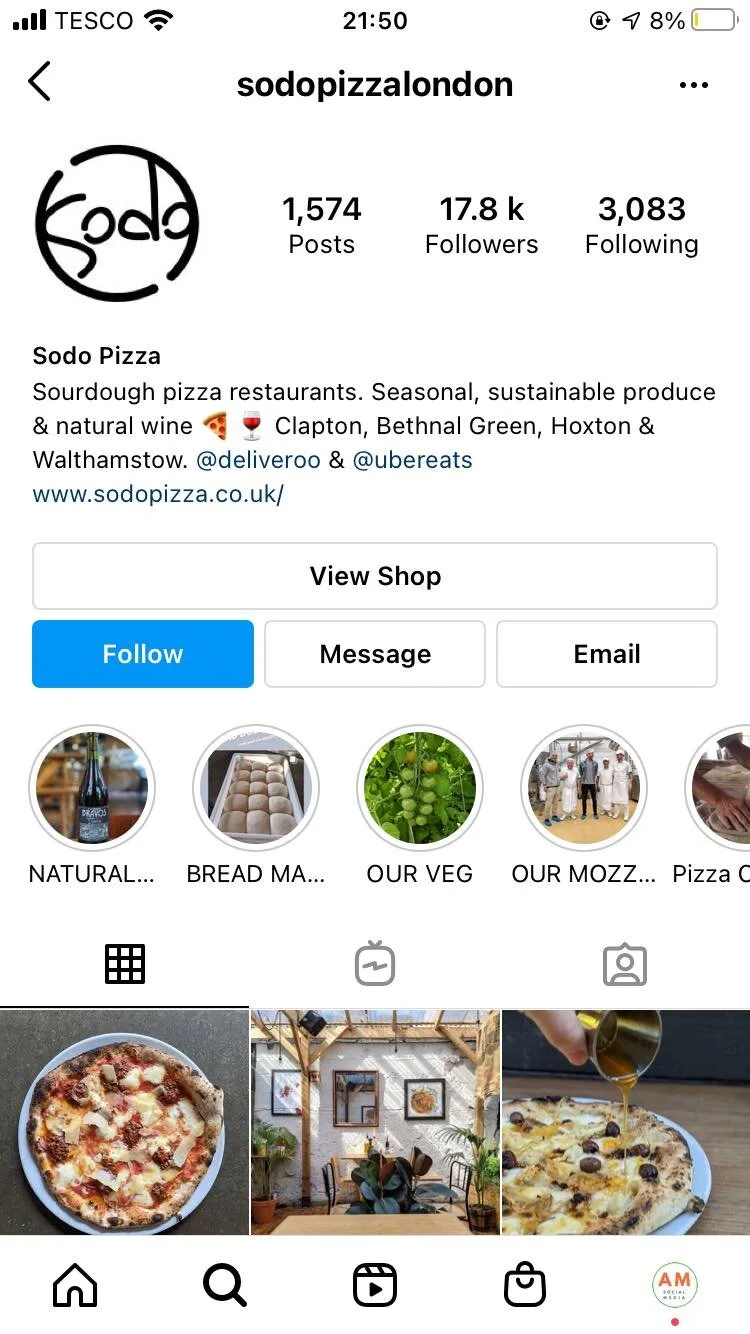Open the courtyard dining room post
This screenshot has width=750, height=1334.
click(x=375, y=1122)
